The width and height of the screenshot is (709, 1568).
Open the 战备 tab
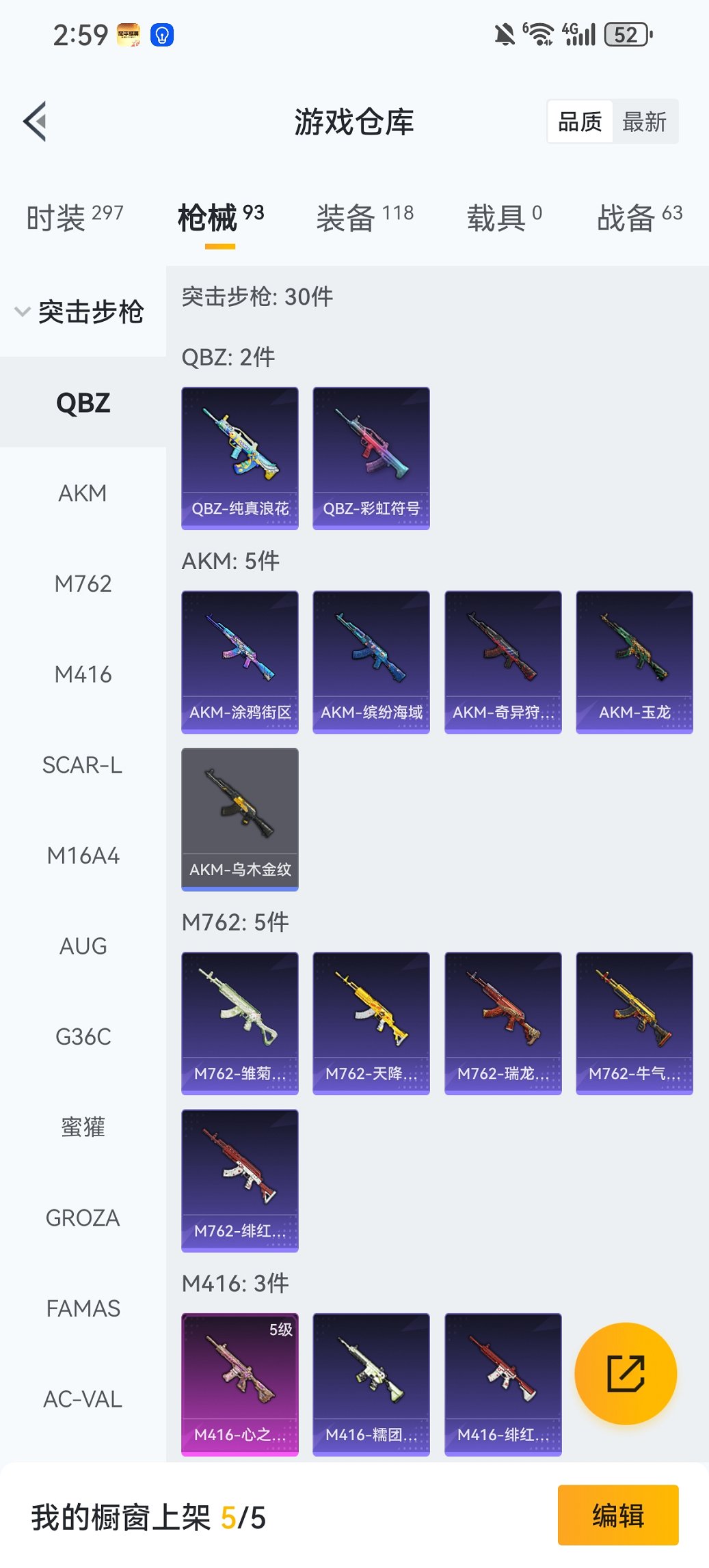639,217
